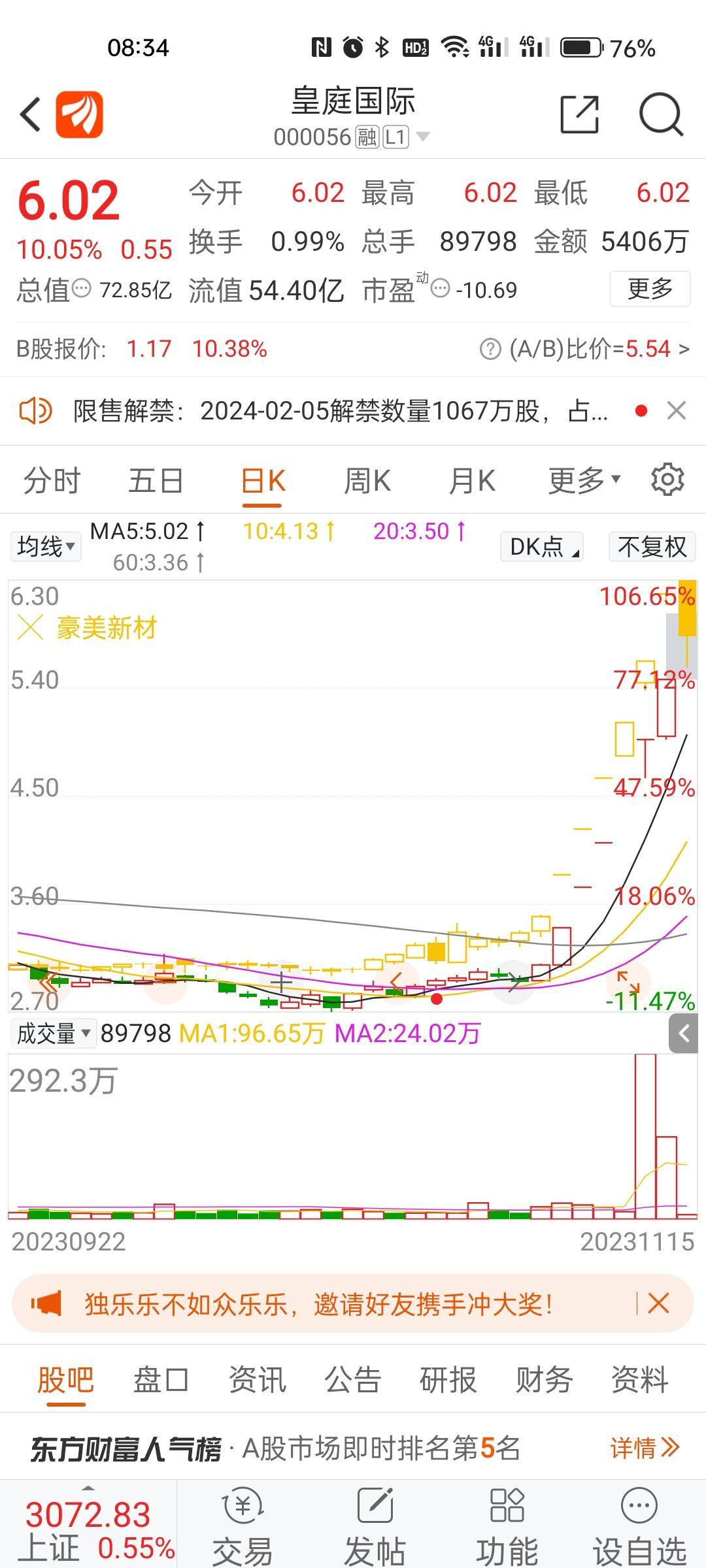Open the 均线 indicator dropdown

[x=45, y=546]
